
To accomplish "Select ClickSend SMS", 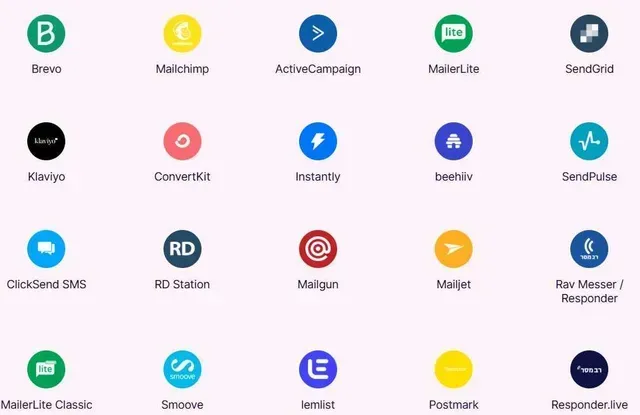I will coord(46,249).
